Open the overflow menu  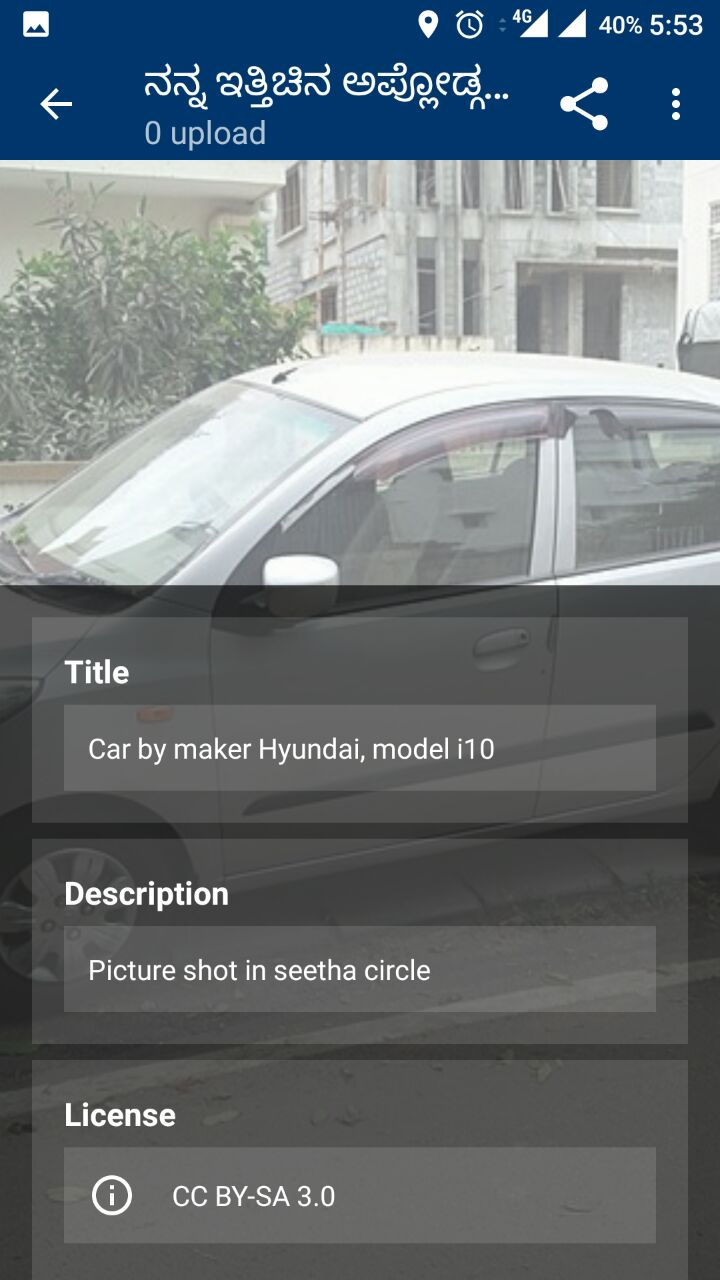click(676, 104)
